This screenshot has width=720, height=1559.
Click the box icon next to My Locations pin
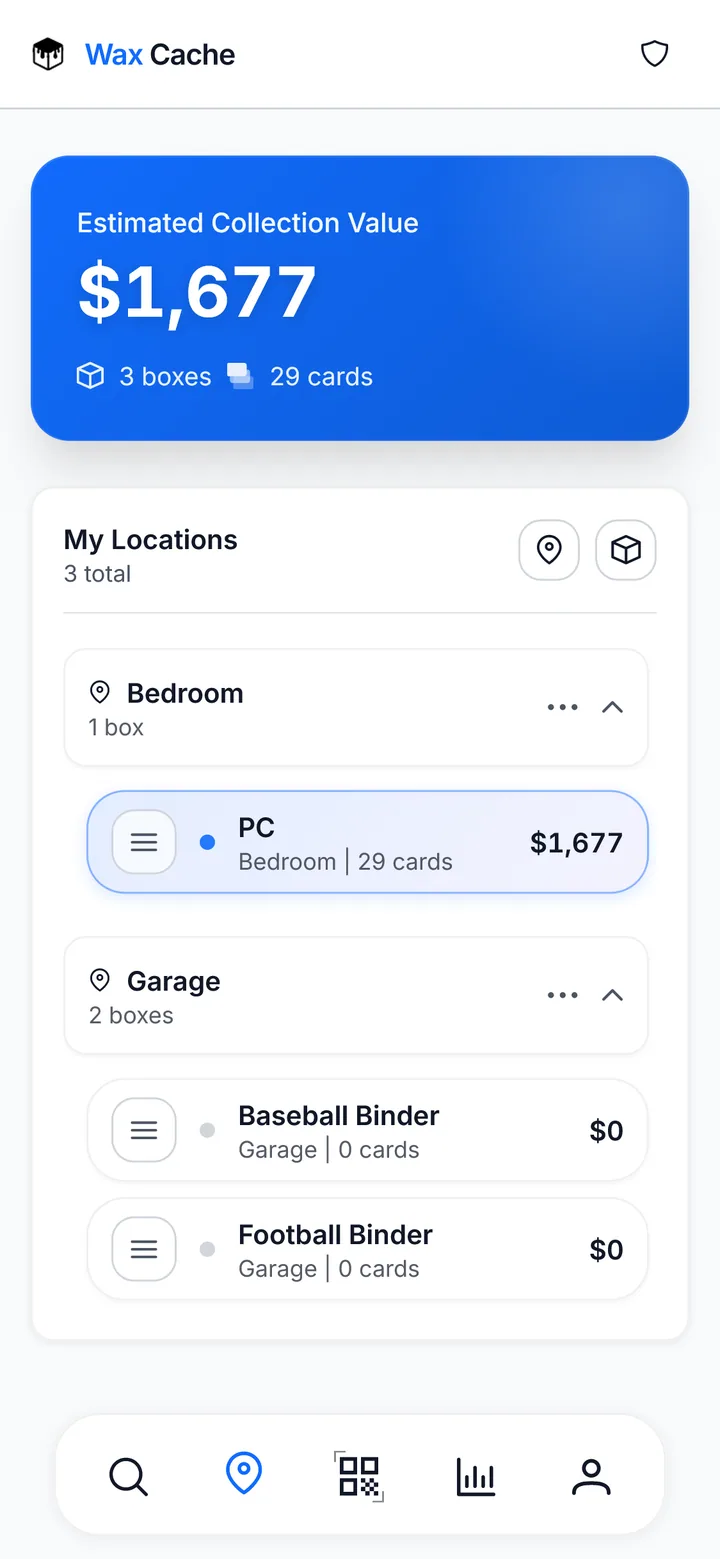(625, 550)
